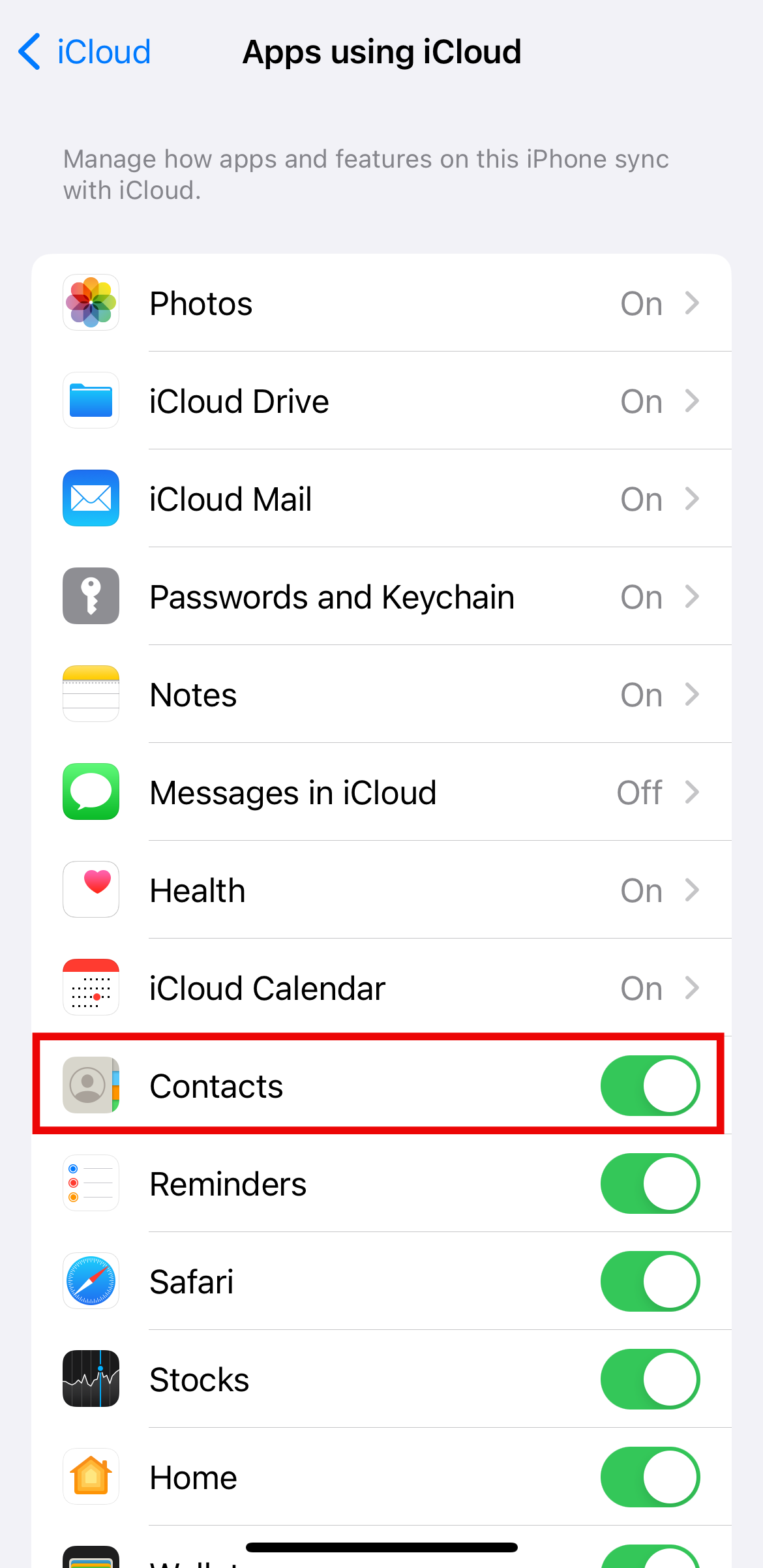Switch off Stocks iCloud sync
This screenshot has width=763, height=1568.
tap(650, 1380)
